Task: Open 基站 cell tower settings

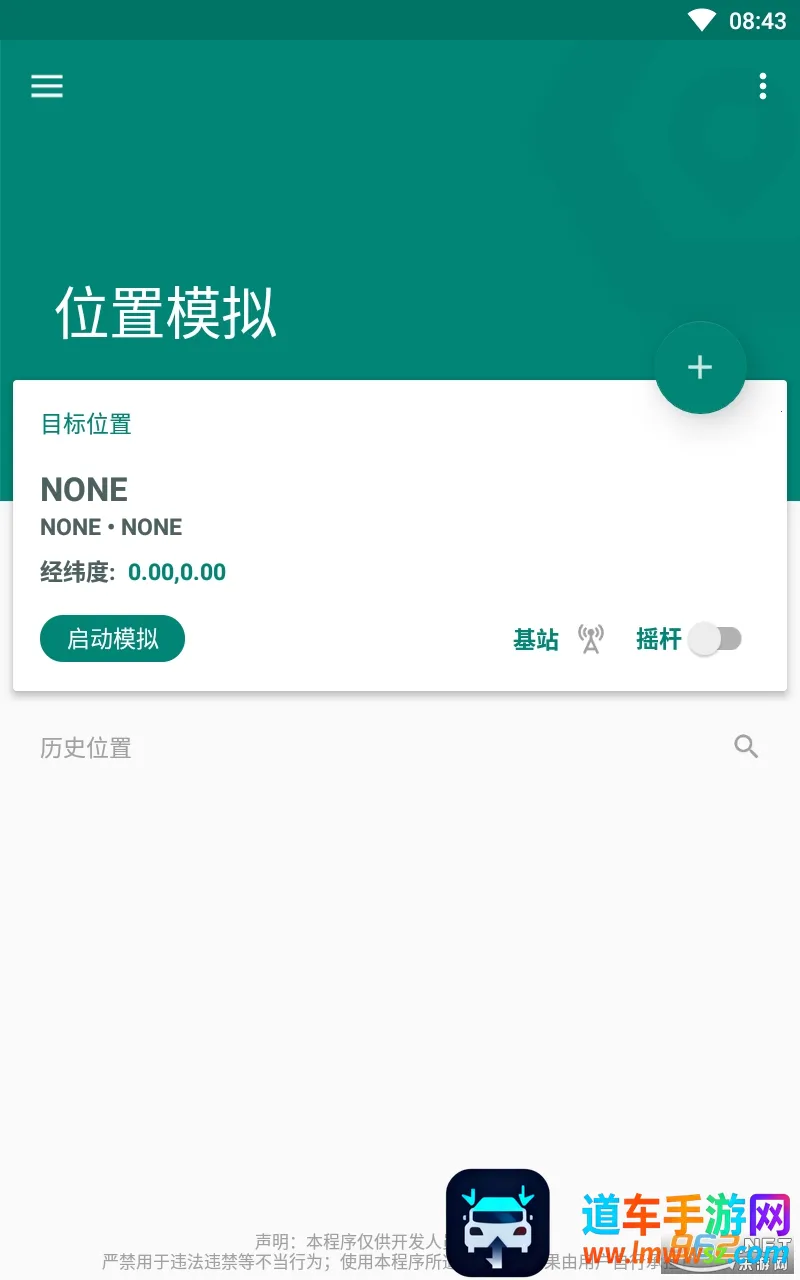Action: click(x=590, y=639)
